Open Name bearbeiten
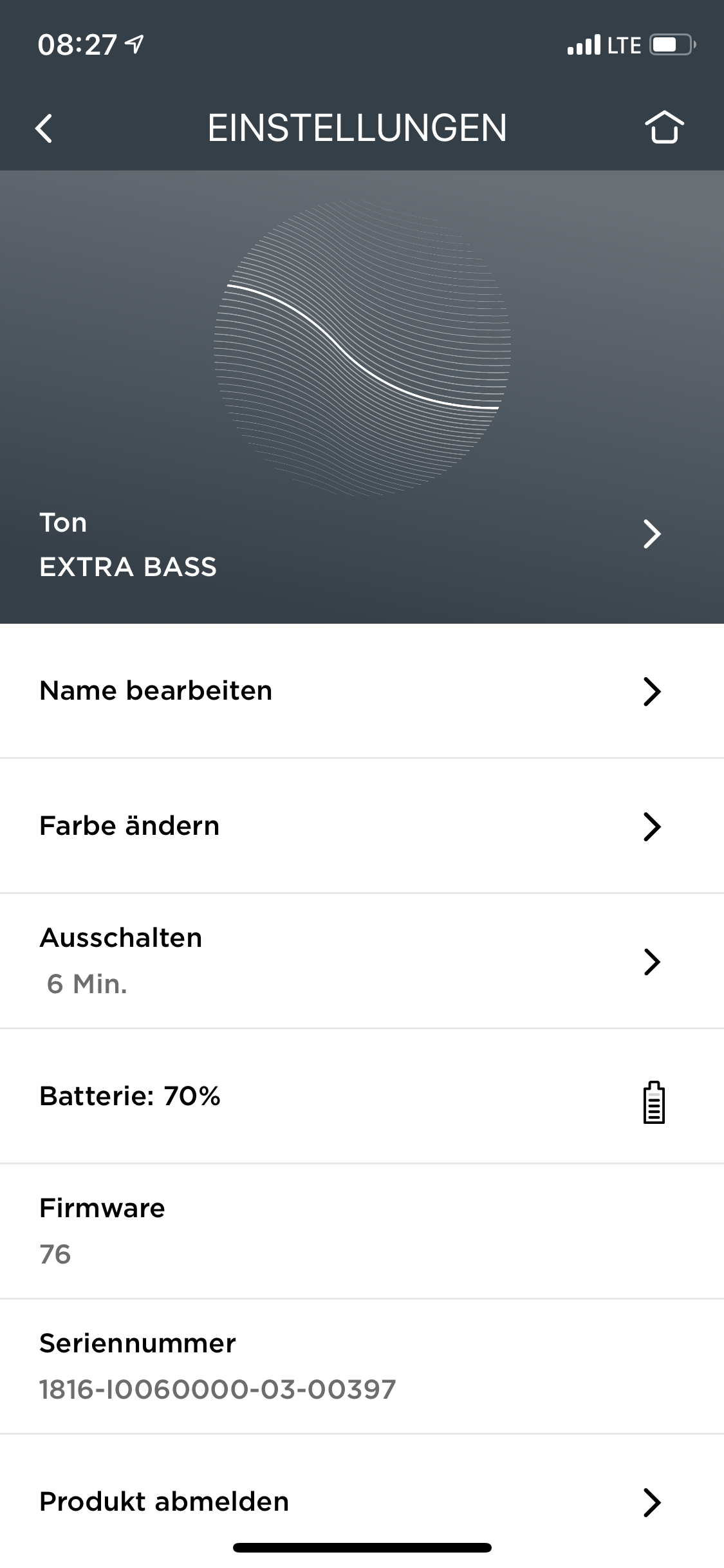 pyautogui.click(x=362, y=691)
